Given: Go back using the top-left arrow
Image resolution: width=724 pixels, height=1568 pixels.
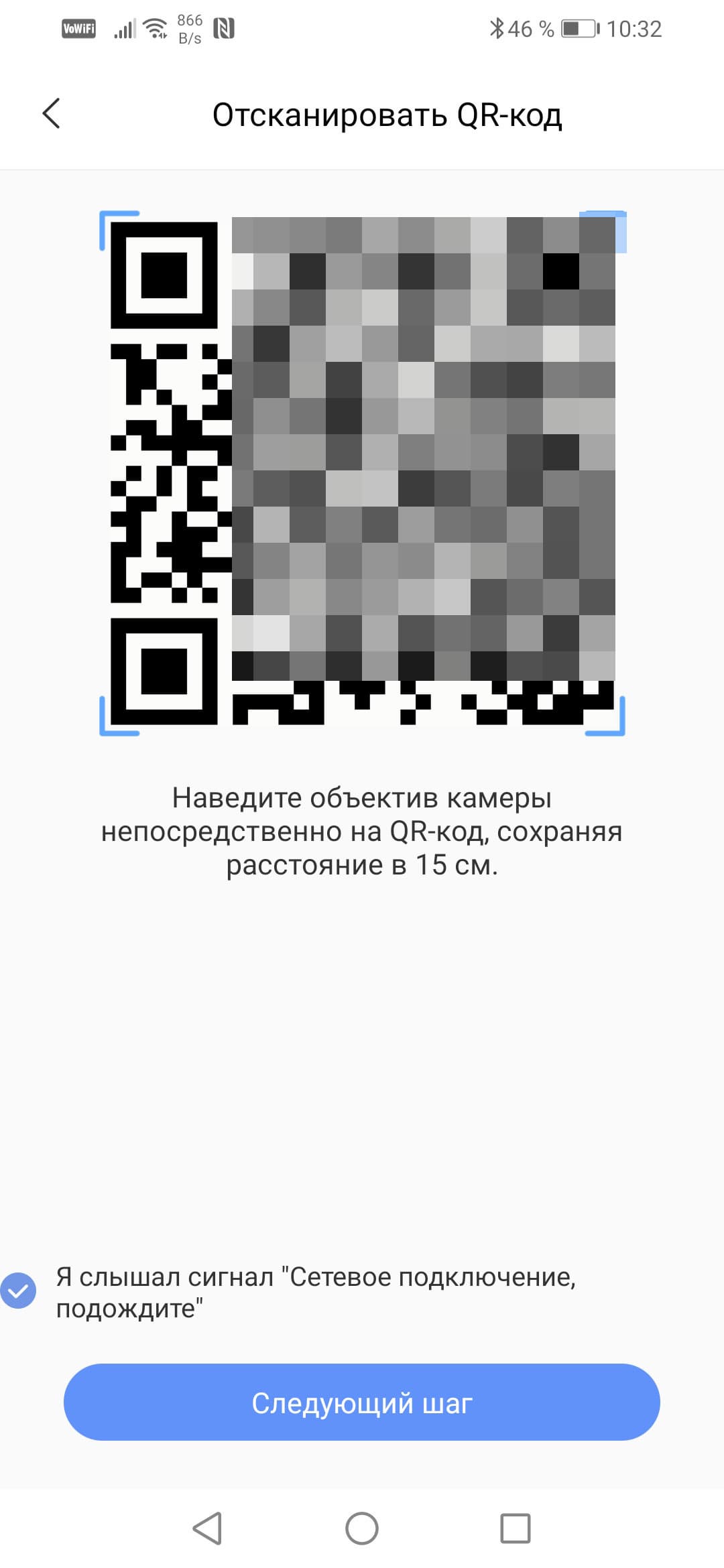Looking at the screenshot, I should pyautogui.click(x=51, y=113).
